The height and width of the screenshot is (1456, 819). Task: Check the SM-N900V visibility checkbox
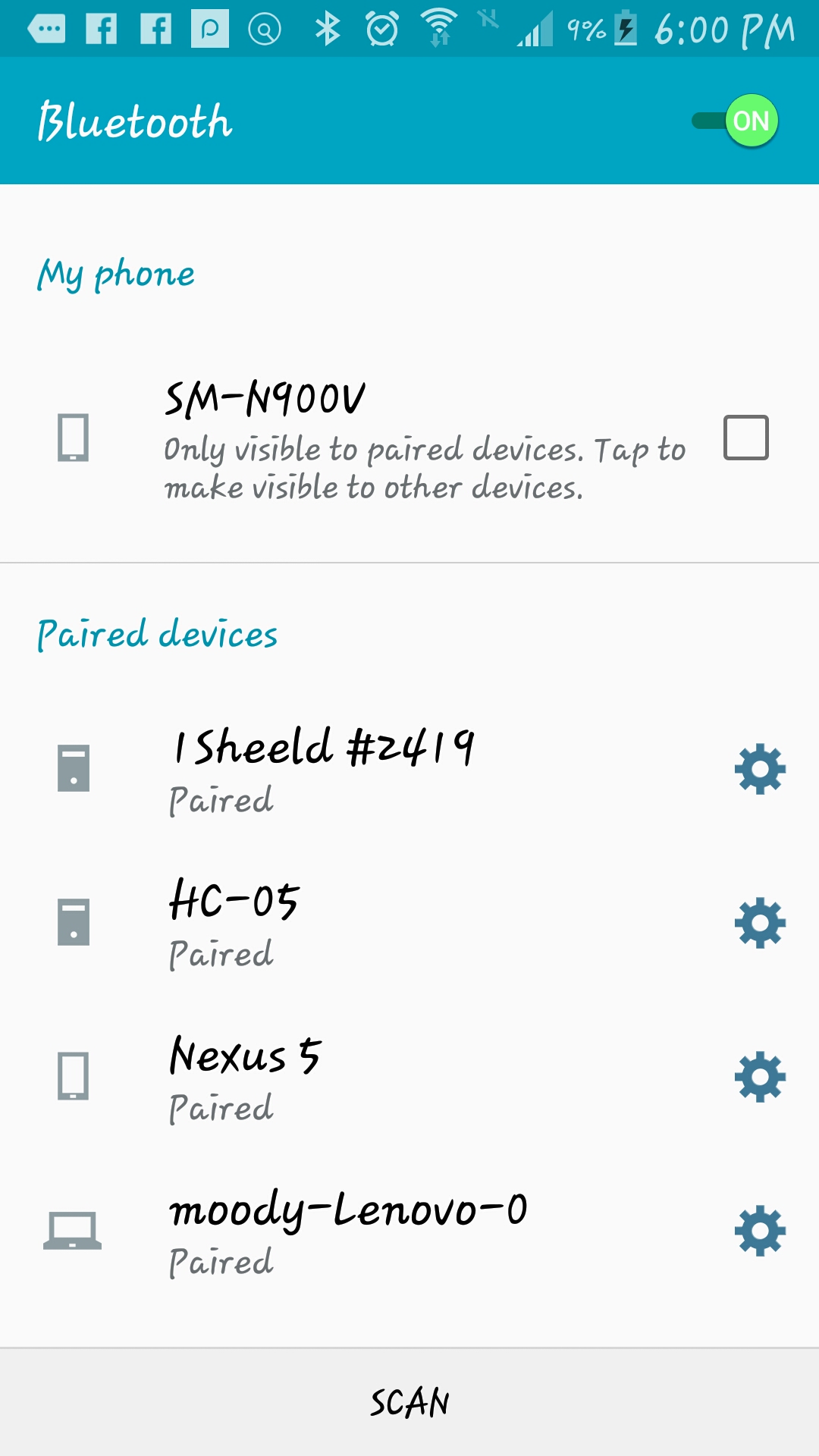click(x=746, y=438)
